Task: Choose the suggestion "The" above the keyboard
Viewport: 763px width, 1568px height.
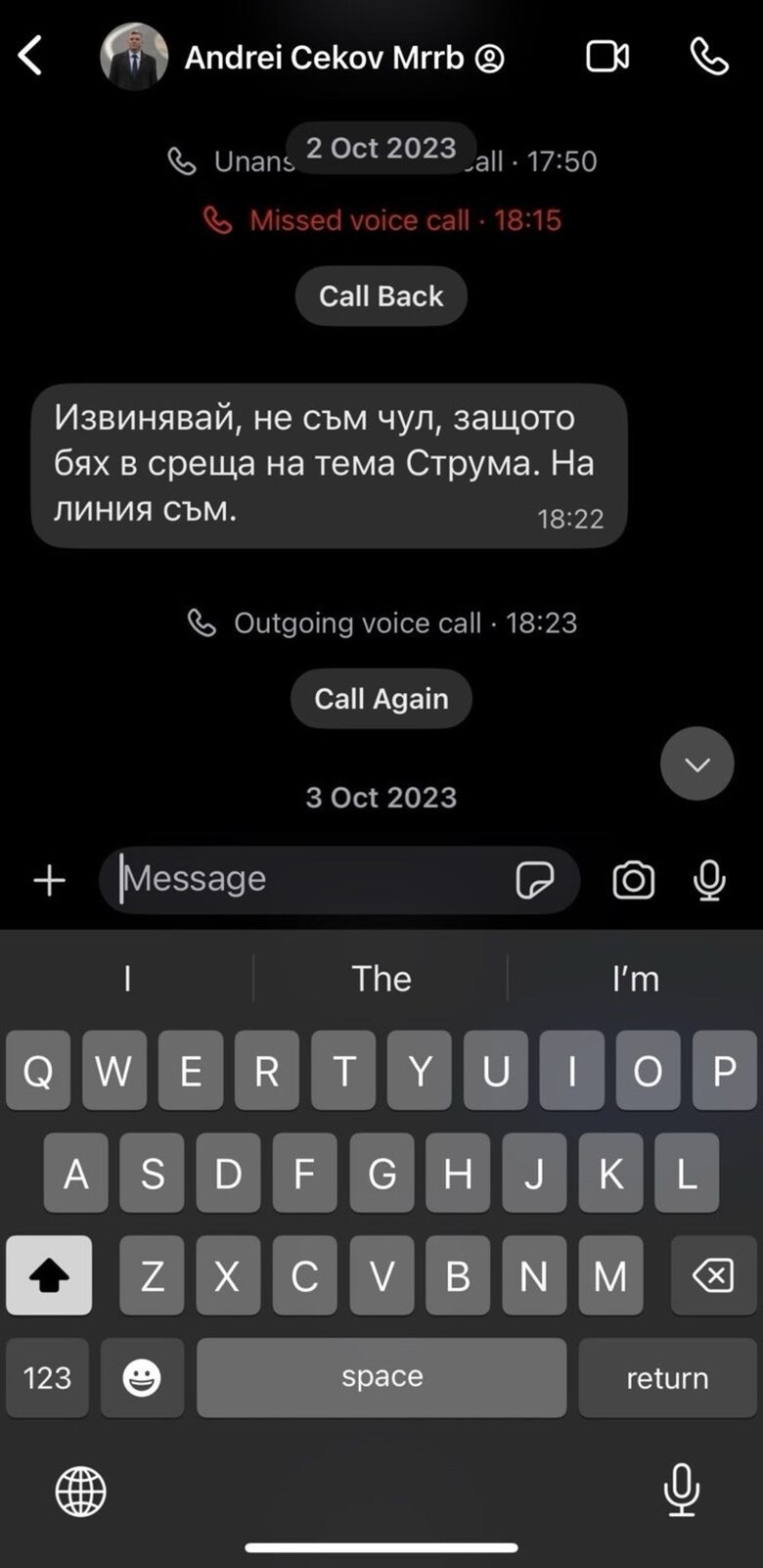Action: coord(381,979)
